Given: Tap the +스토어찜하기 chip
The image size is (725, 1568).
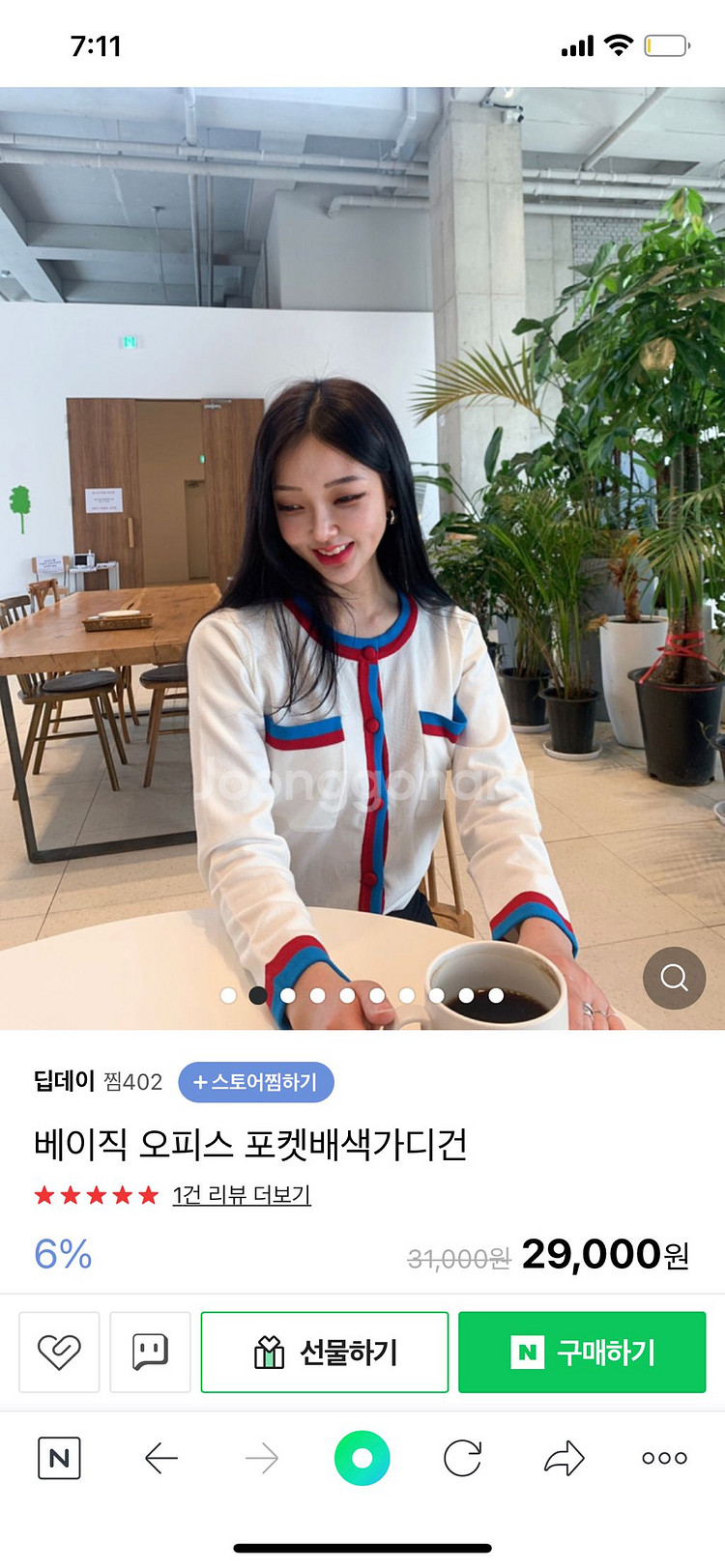Looking at the screenshot, I should point(256,1082).
